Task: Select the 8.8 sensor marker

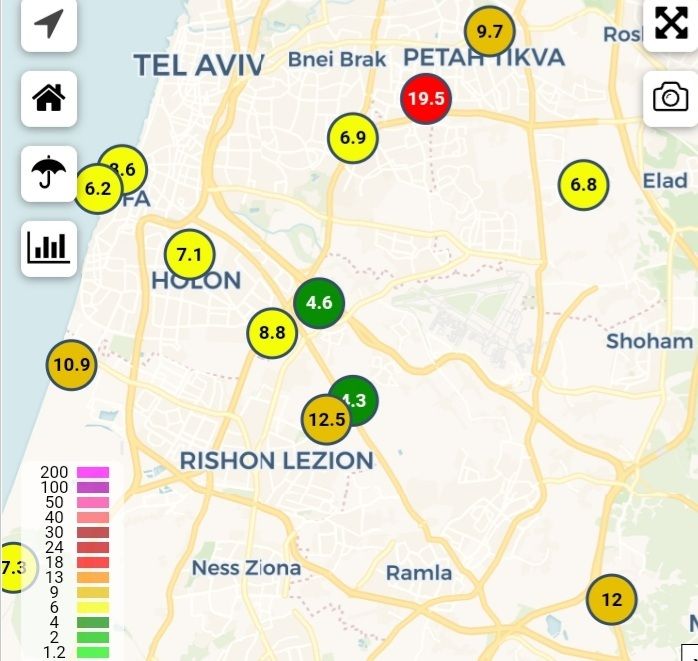Action: click(272, 333)
